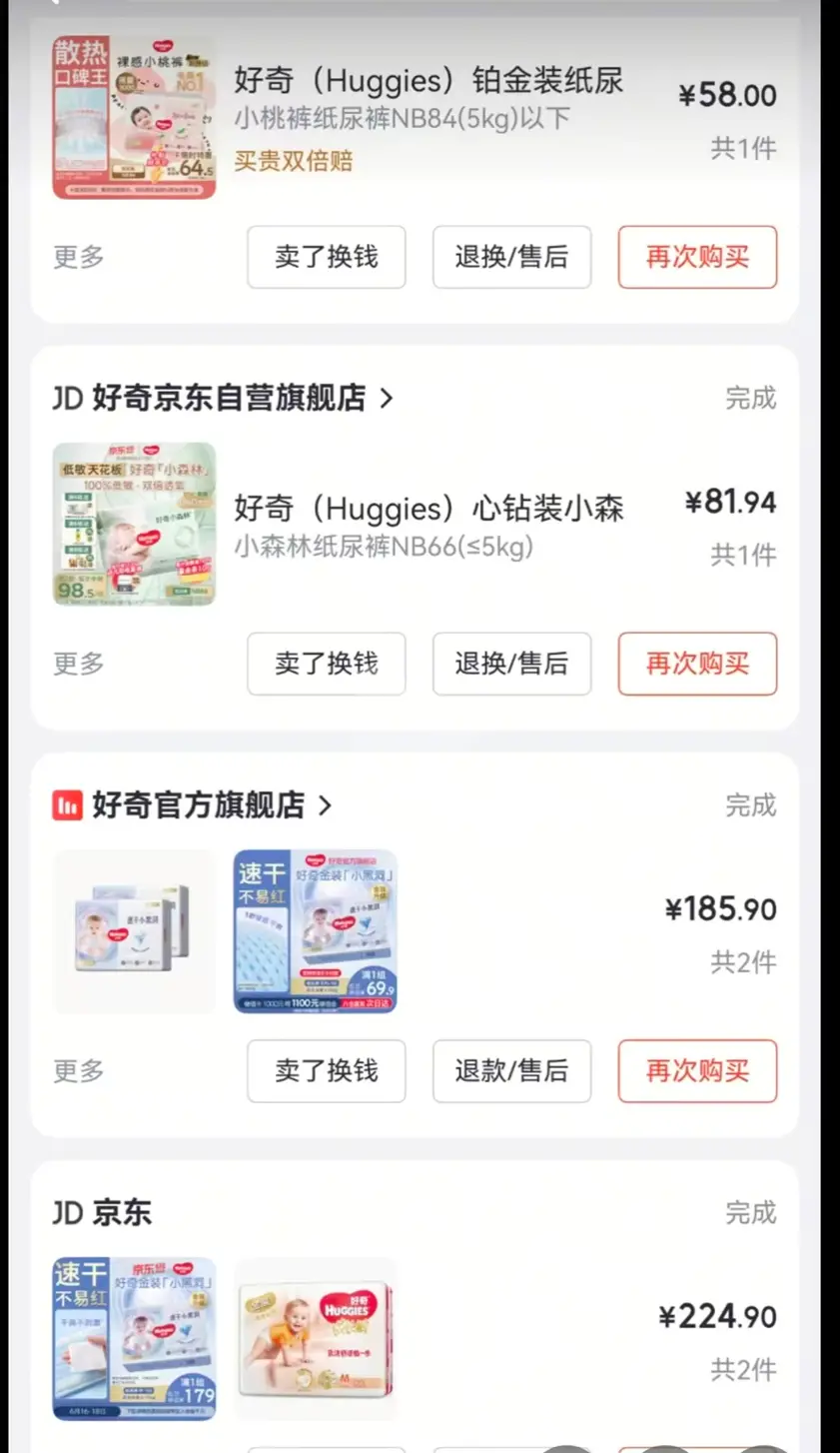Tap 卖了换钱 on the ¥81.94 order
Viewport: 840px width, 1453px height.
coord(327,664)
